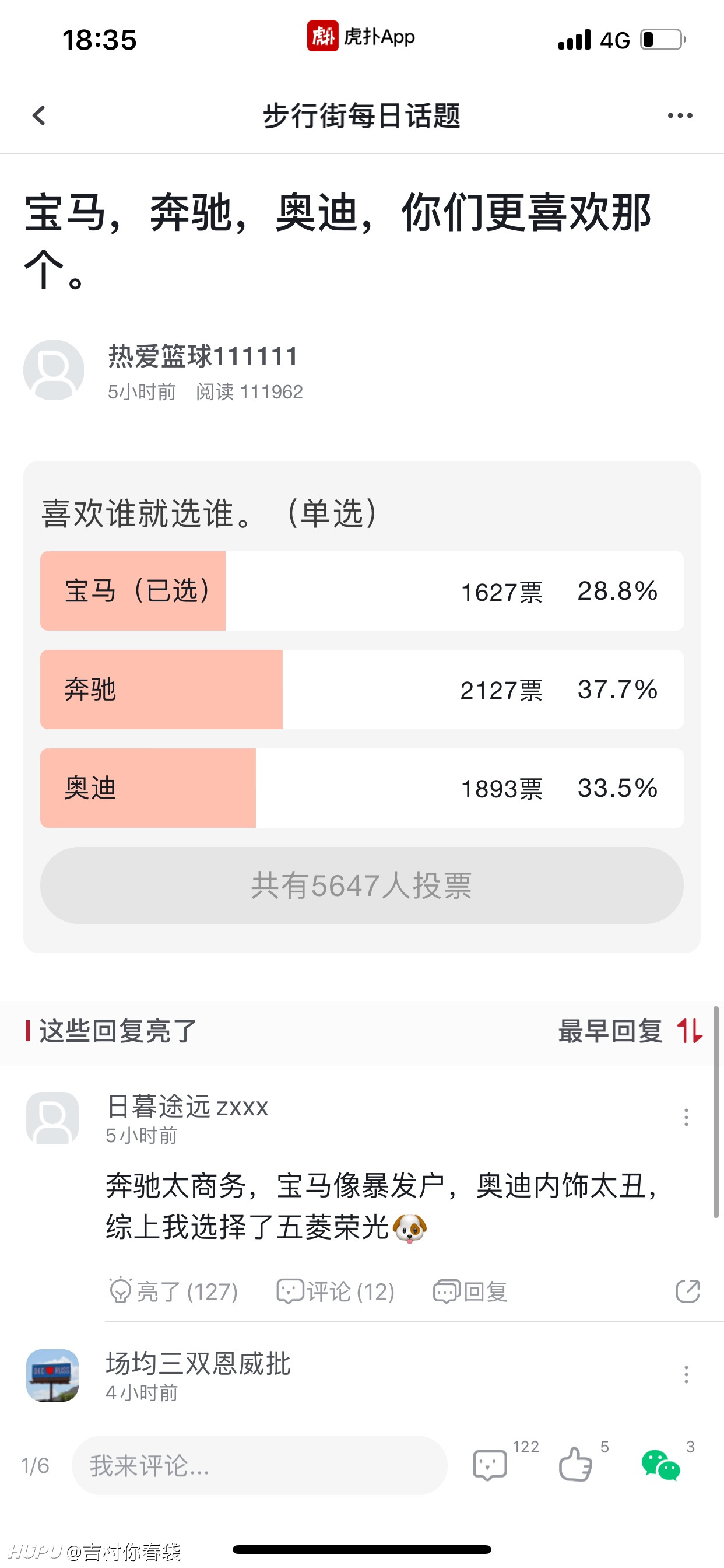Select the 奔驰 poll option
This screenshot has width=724, height=1568.
click(x=362, y=689)
